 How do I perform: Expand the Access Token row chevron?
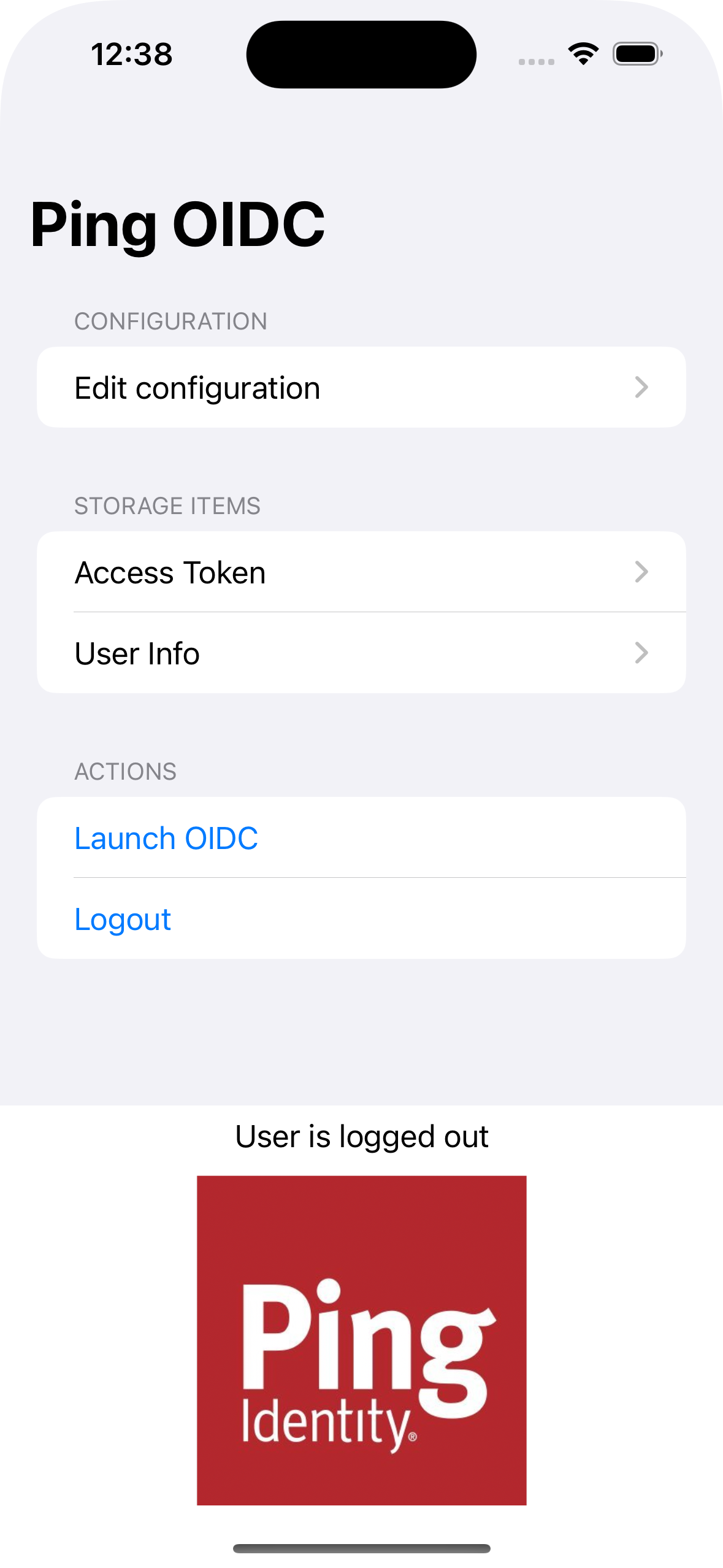pyautogui.click(x=641, y=572)
